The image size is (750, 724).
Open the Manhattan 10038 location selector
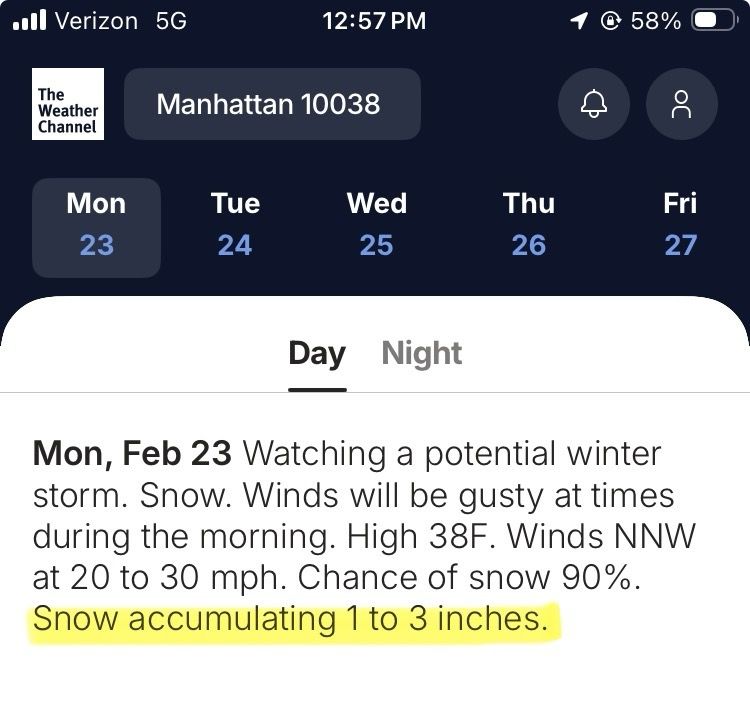pos(272,104)
